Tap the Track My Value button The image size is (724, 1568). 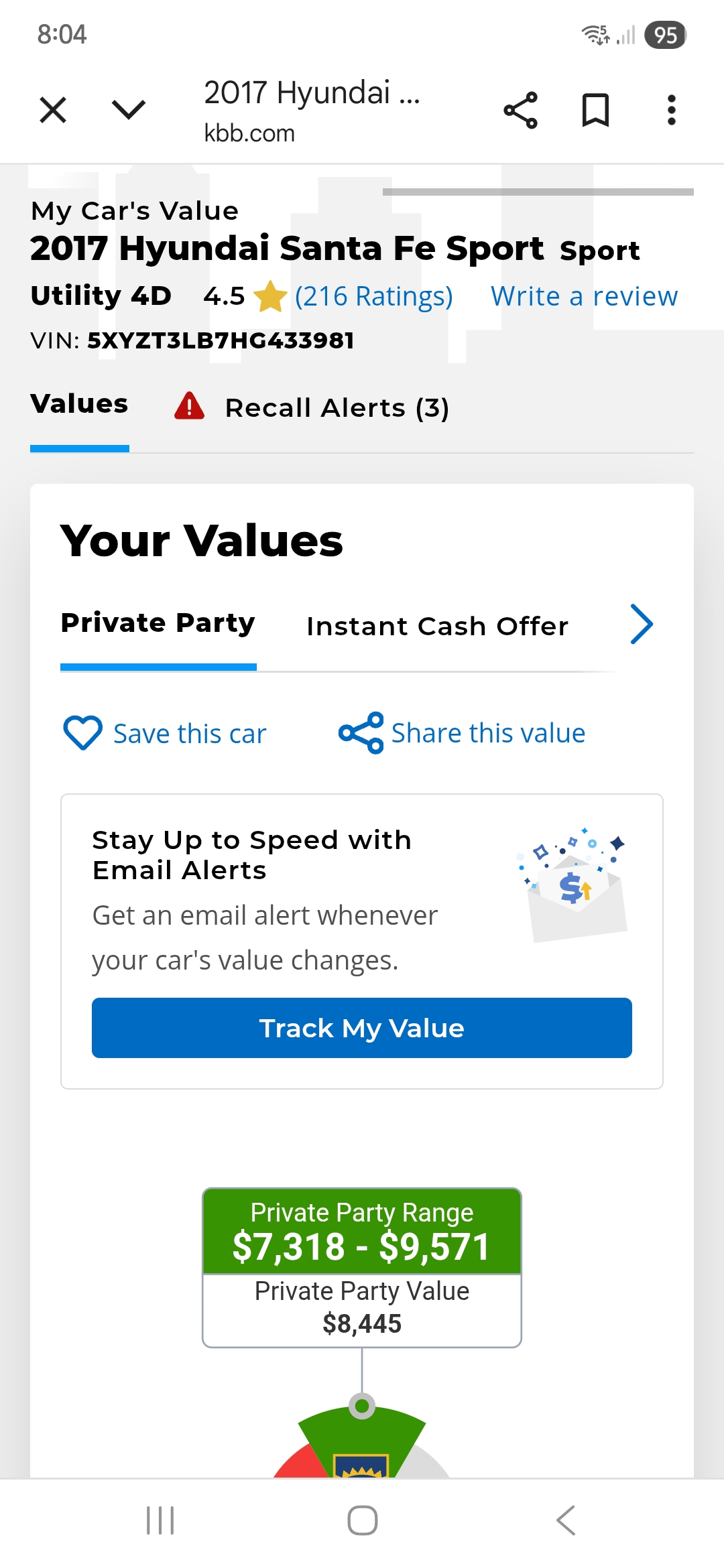pos(362,1028)
